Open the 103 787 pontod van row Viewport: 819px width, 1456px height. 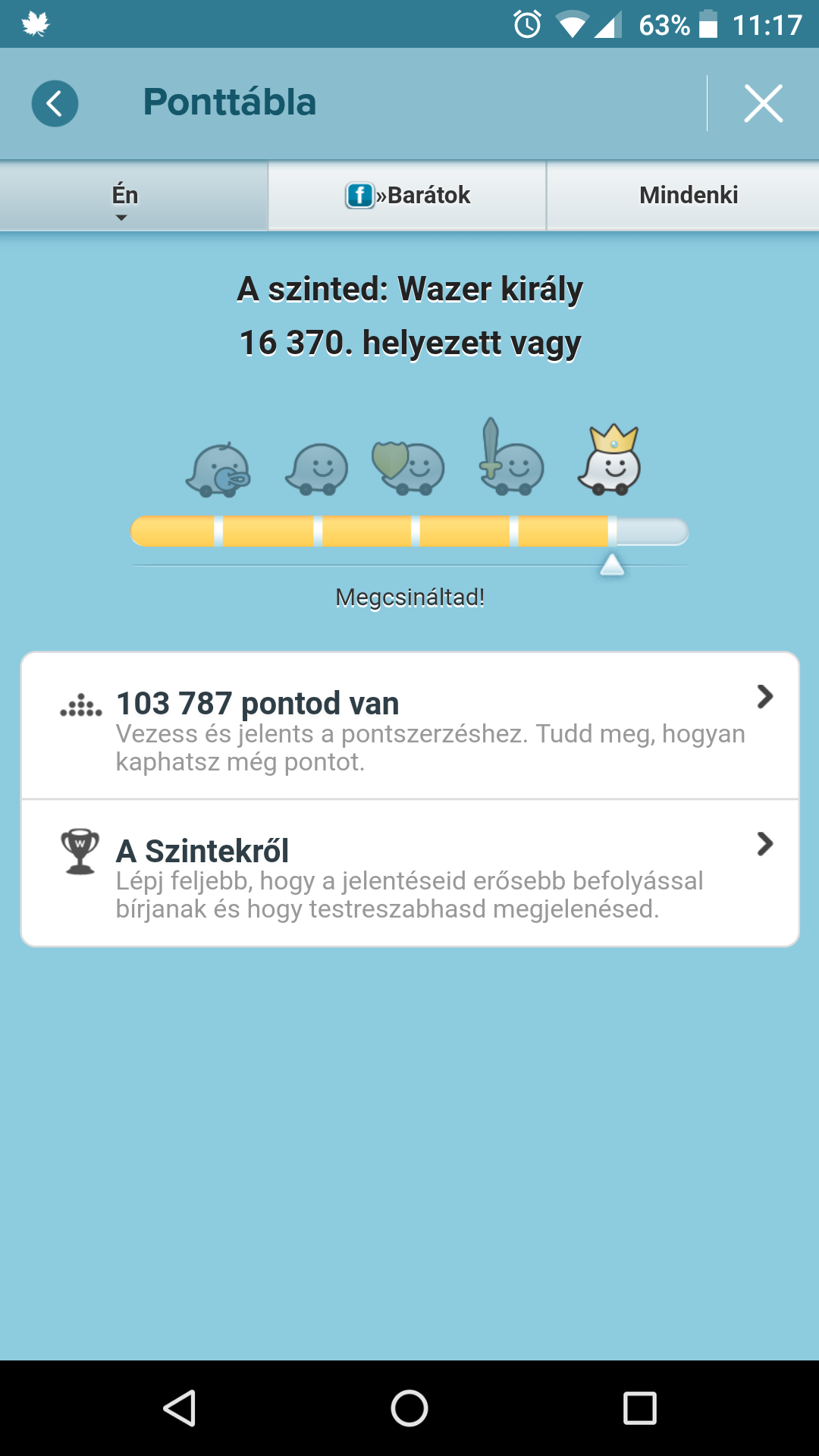coord(409,725)
